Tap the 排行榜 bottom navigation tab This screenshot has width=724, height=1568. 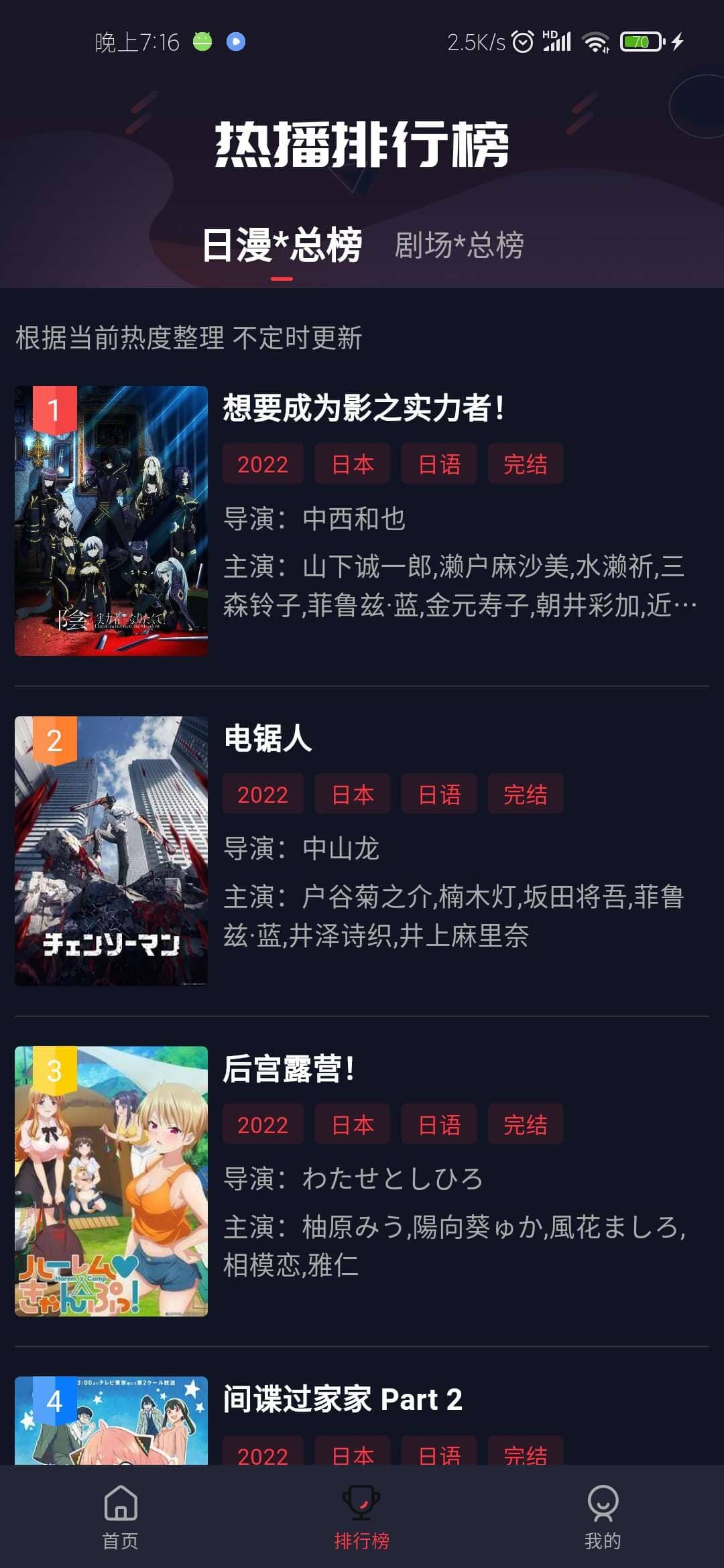point(361,1517)
